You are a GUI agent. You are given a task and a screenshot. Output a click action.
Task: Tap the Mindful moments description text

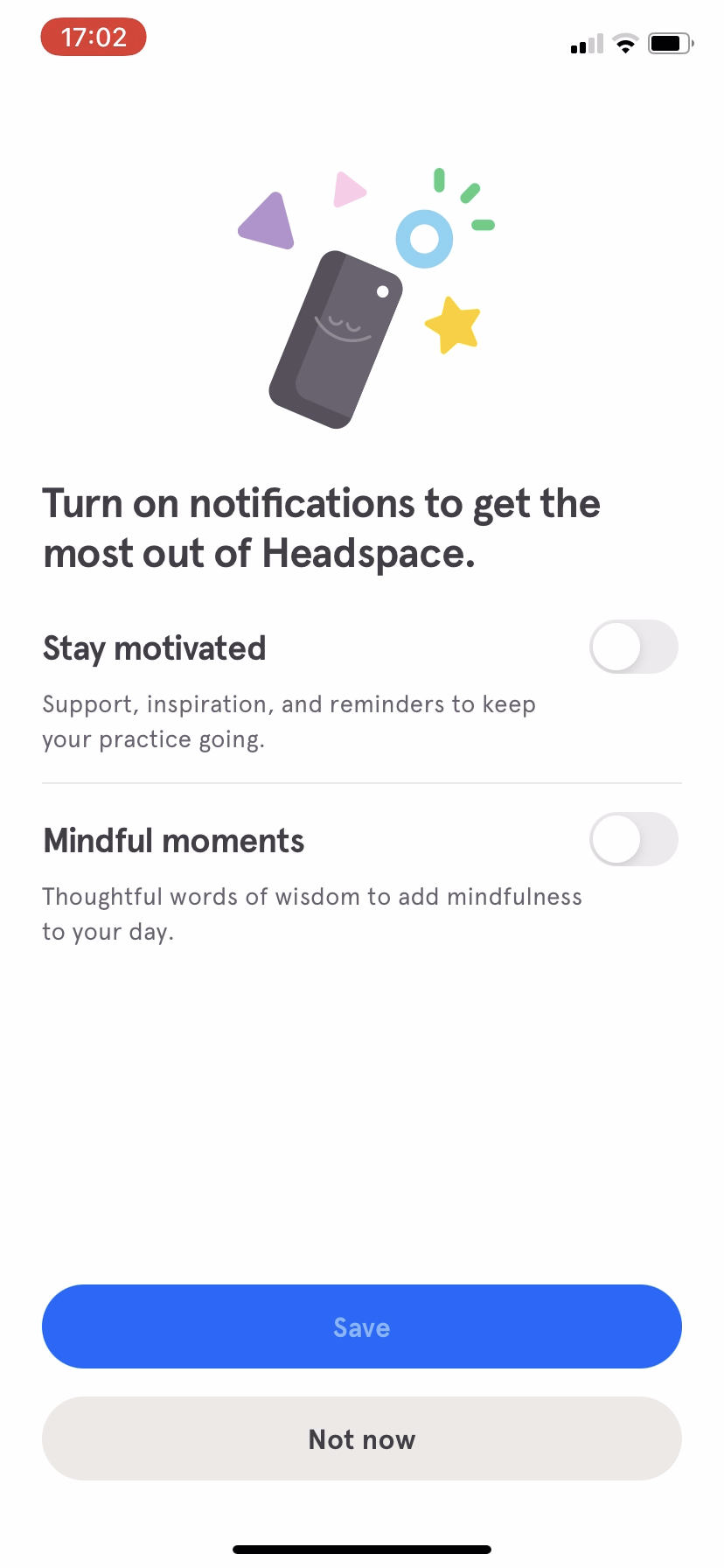(311, 913)
